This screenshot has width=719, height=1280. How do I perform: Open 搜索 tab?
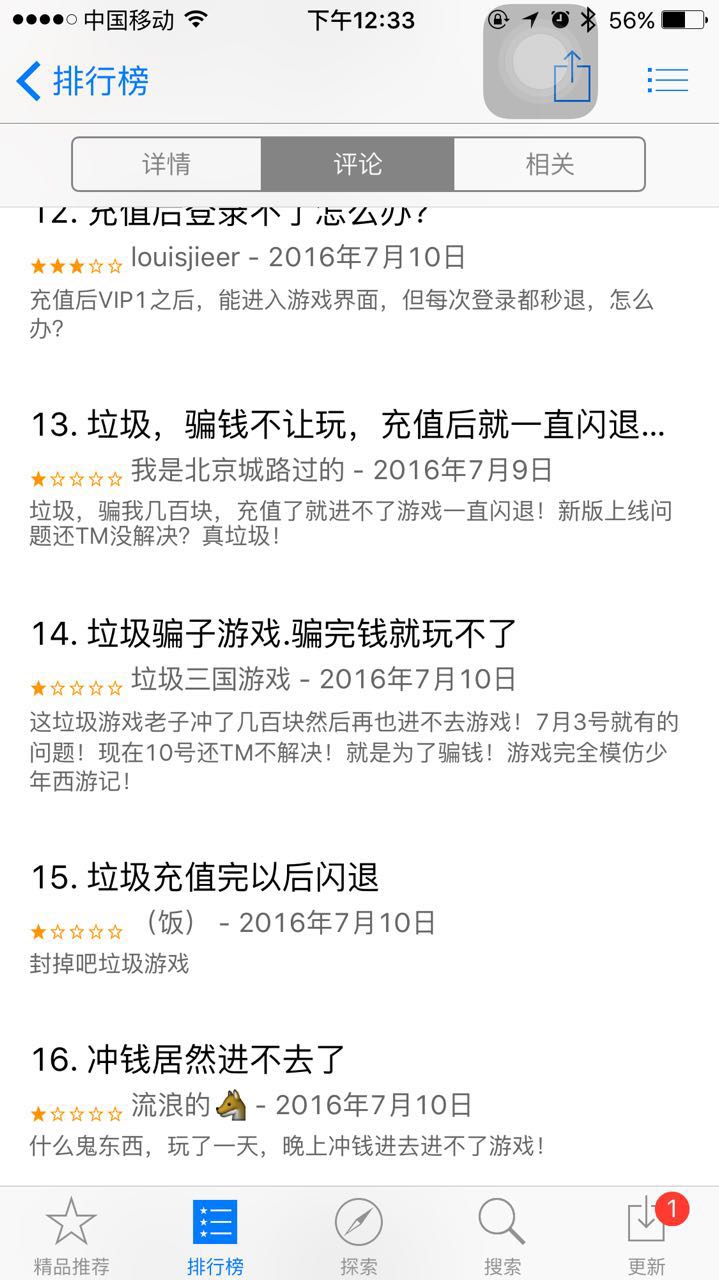(x=502, y=1236)
